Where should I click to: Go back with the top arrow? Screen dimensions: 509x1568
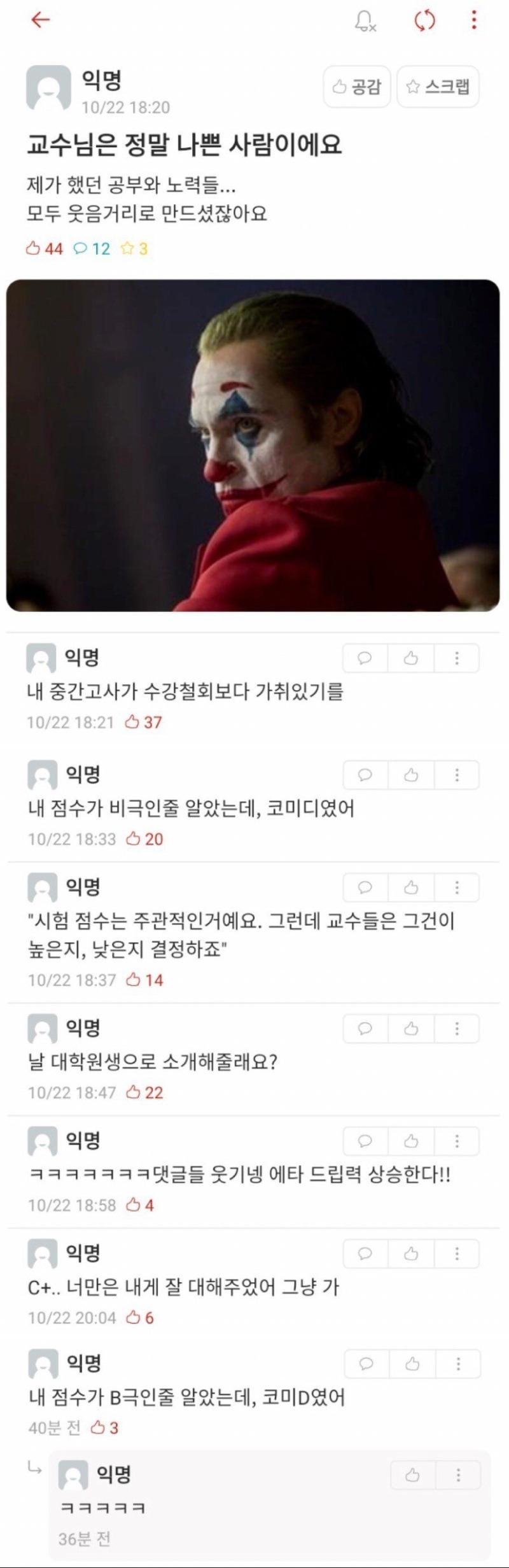coord(41,20)
